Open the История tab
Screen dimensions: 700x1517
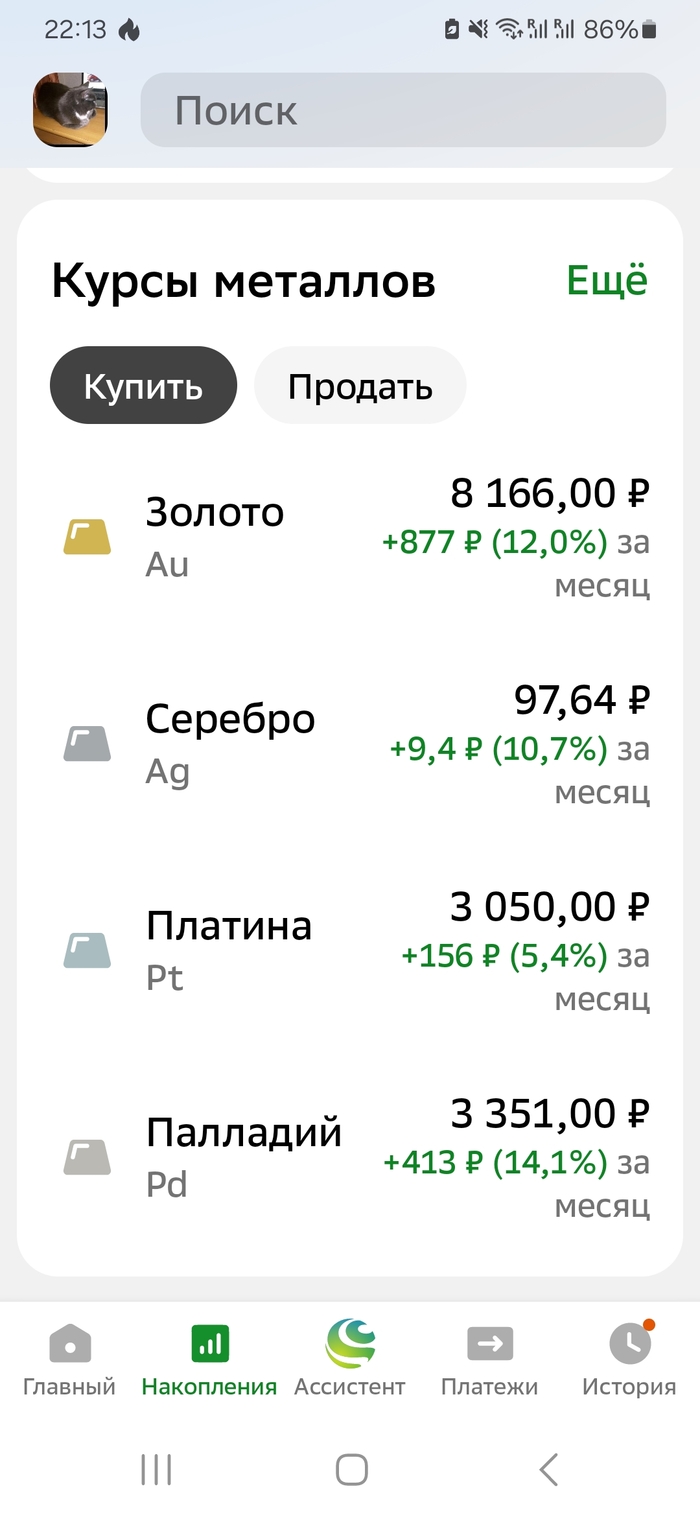629,1360
